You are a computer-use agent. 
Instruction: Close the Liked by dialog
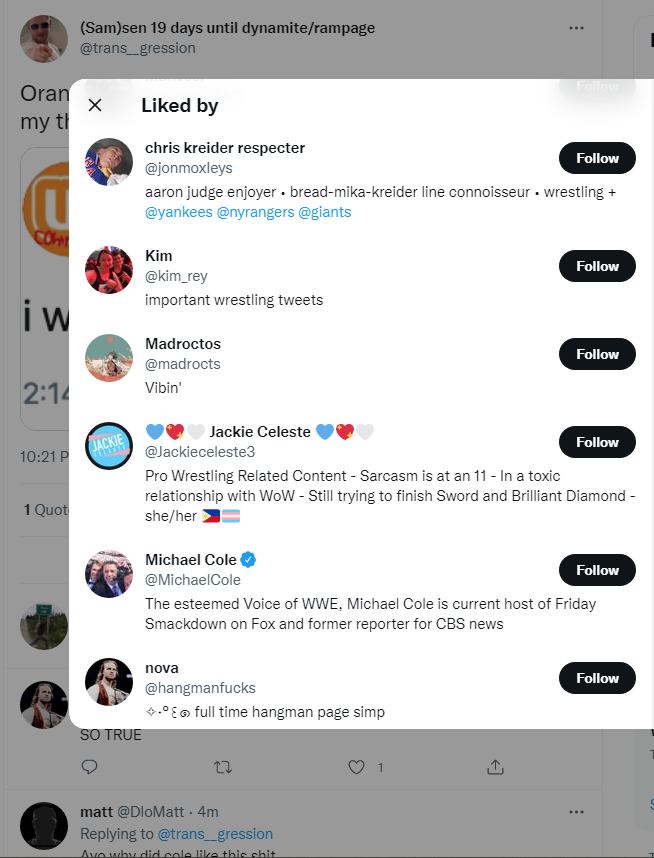click(95, 105)
